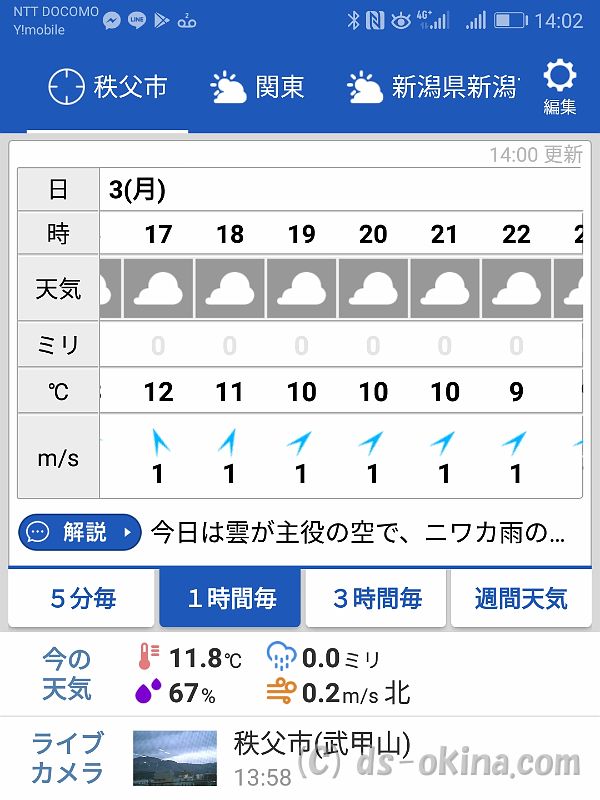Switch to 3時間毎 forecast
Viewport: 600px width, 800px height.
[x=377, y=599]
